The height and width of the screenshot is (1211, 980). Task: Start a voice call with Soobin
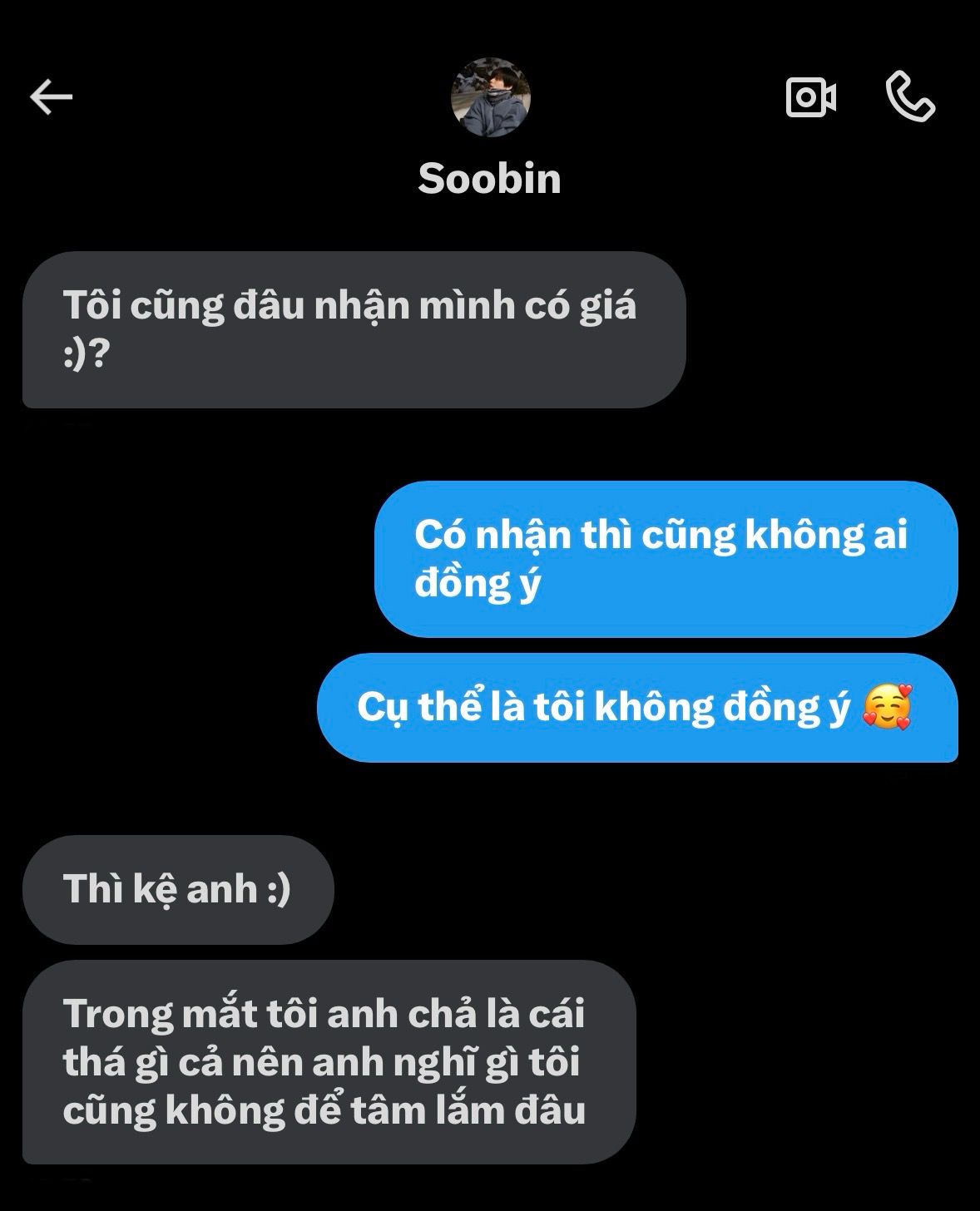[910, 97]
